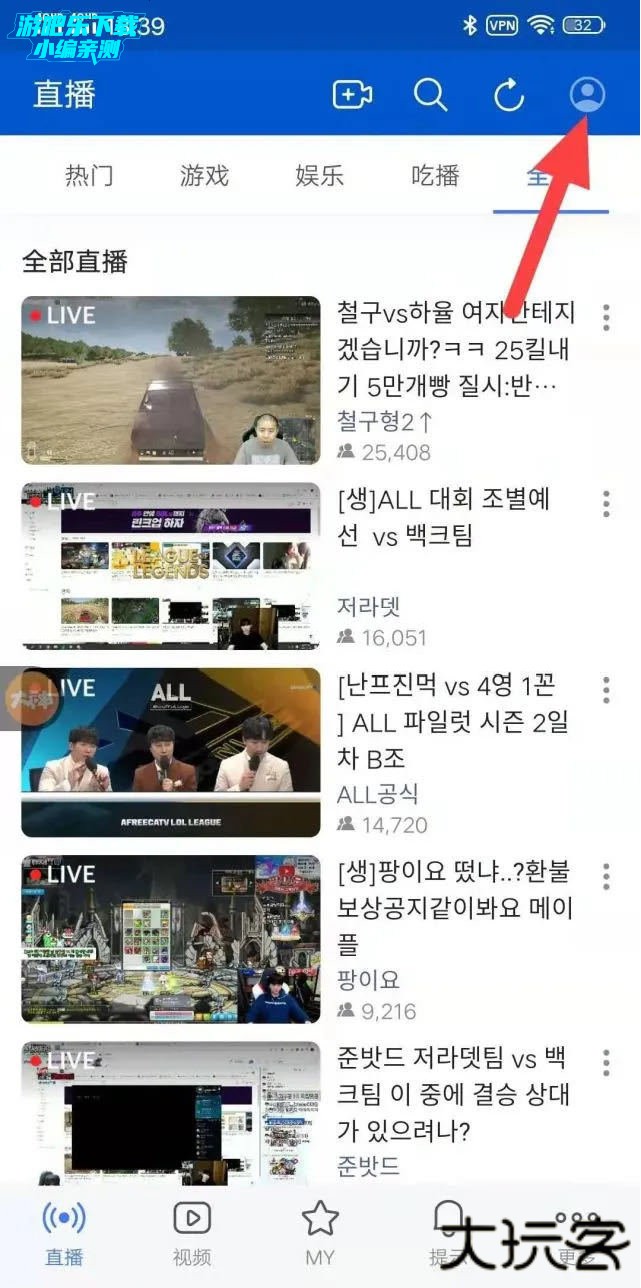
Task: Start a broadcast with the camera icon
Action: 352,95
